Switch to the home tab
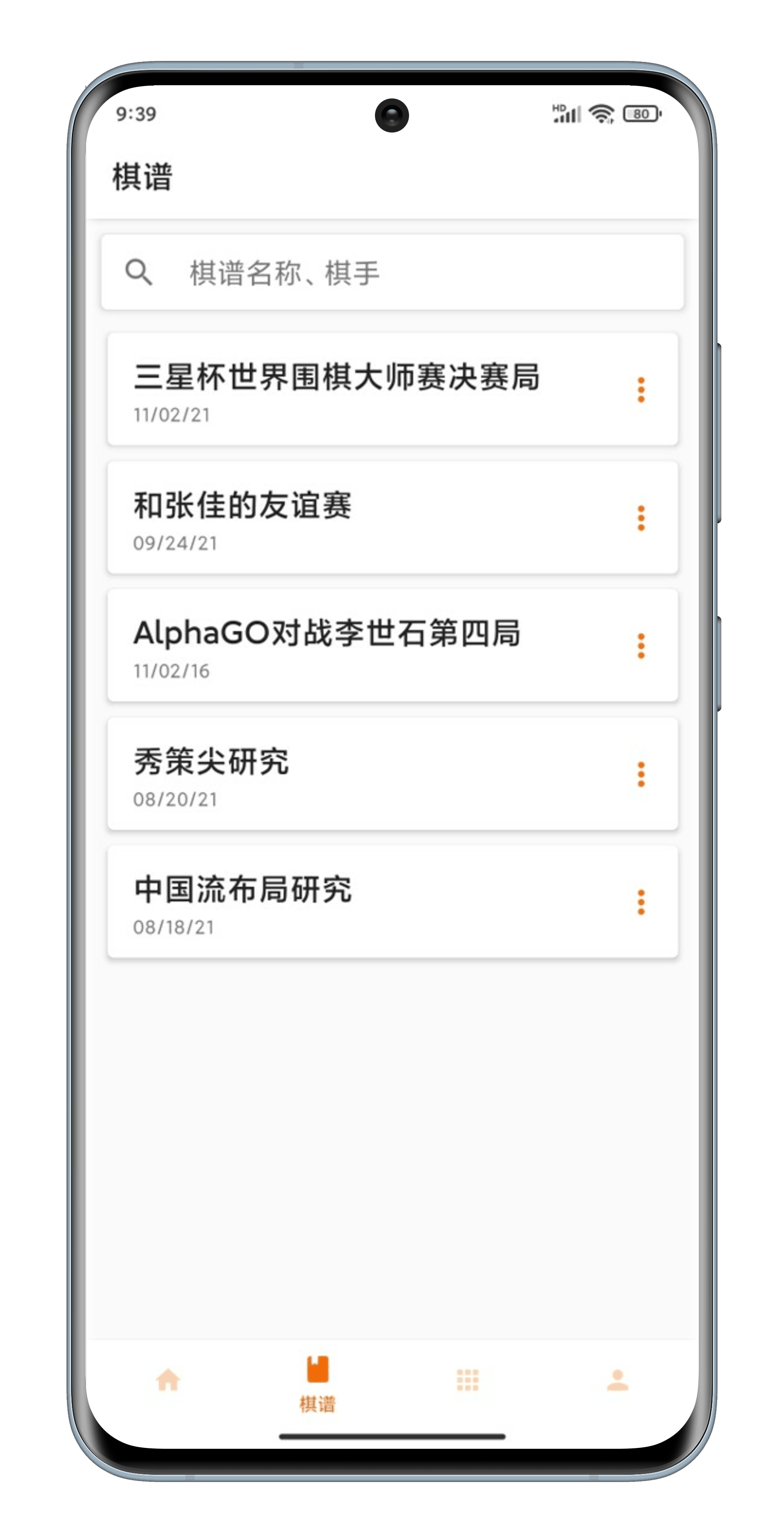This screenshot has width=784, height=1534. (x=168, y=1380)
